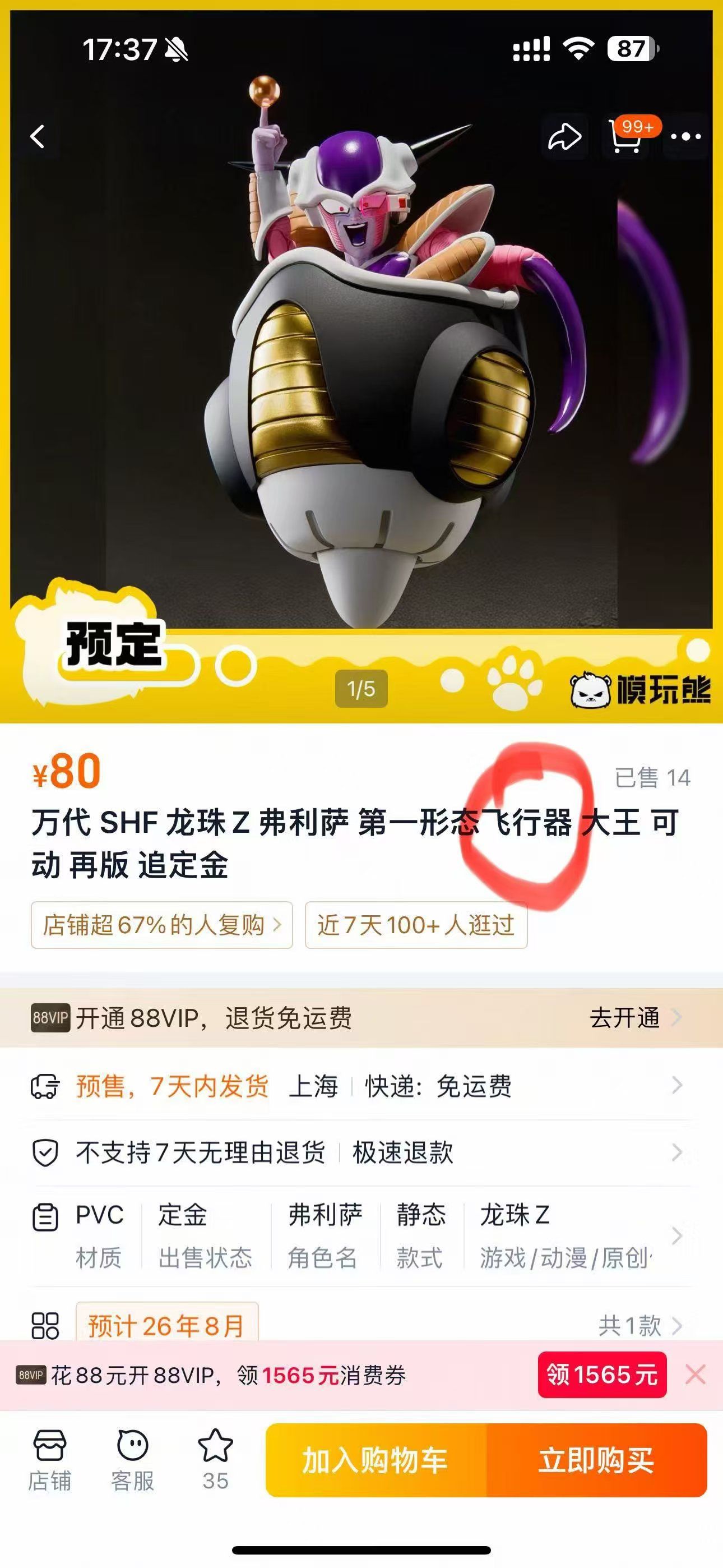723x1568 pixels.
Task: Open the 预售 7天内发货 shipping details row
Action: 361,1086
